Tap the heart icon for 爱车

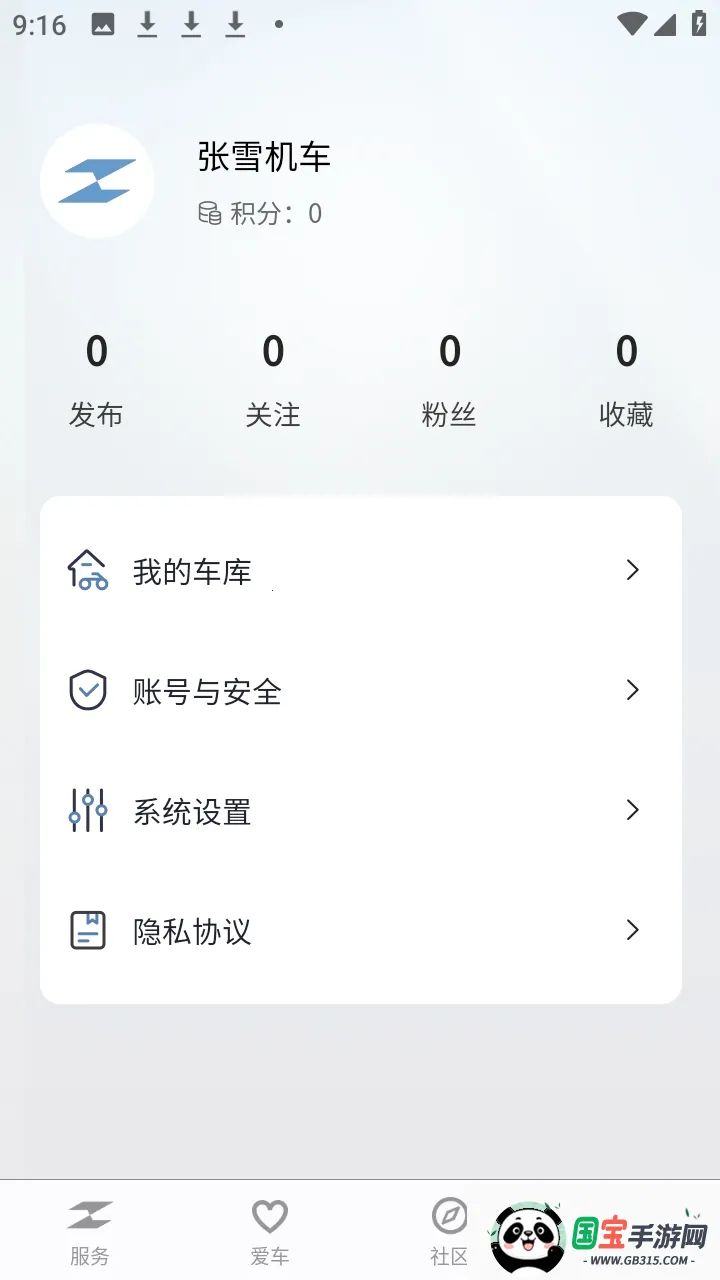pos(270,1216)
